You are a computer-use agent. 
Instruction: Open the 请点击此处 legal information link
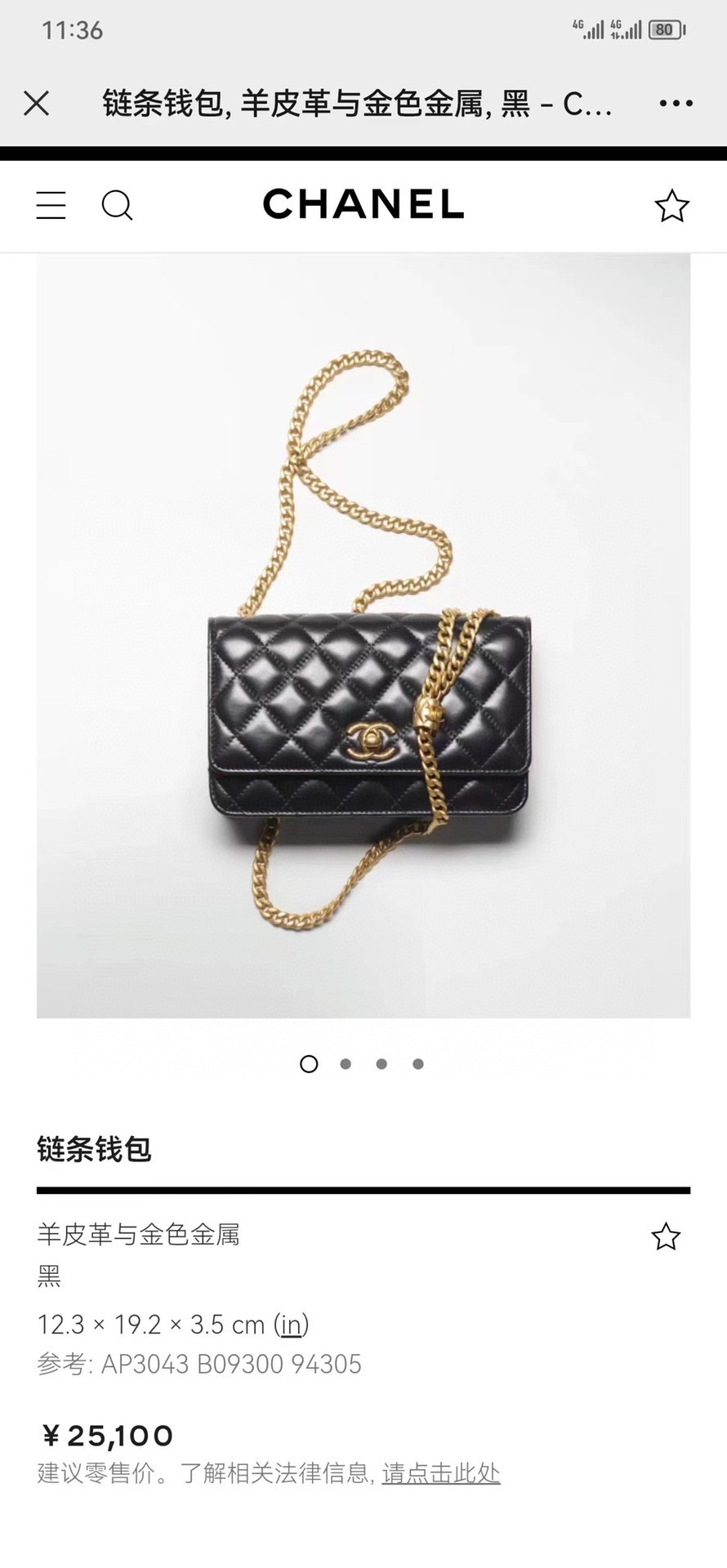click(441, 1473)
